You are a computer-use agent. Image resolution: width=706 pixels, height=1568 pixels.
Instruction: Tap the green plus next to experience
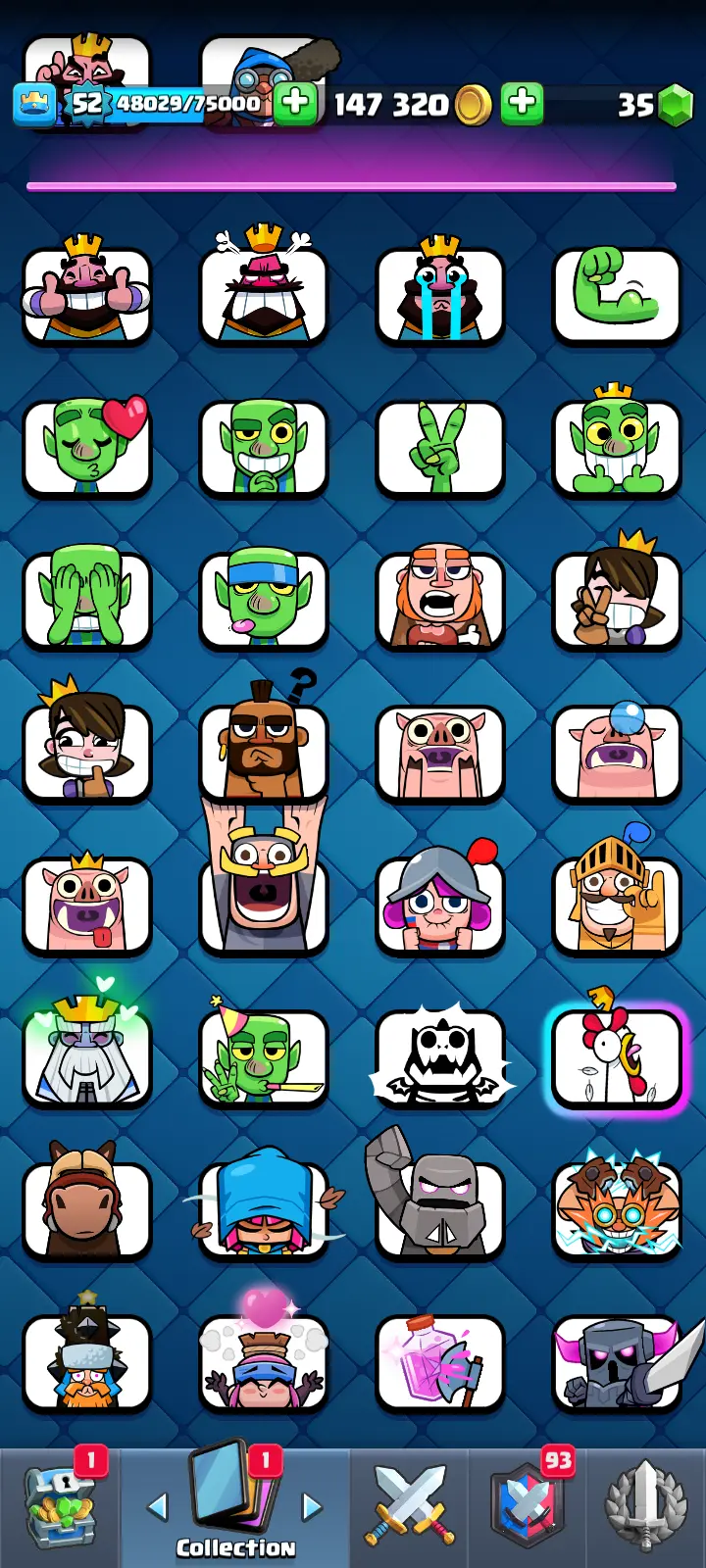click(x=295, y=103)
